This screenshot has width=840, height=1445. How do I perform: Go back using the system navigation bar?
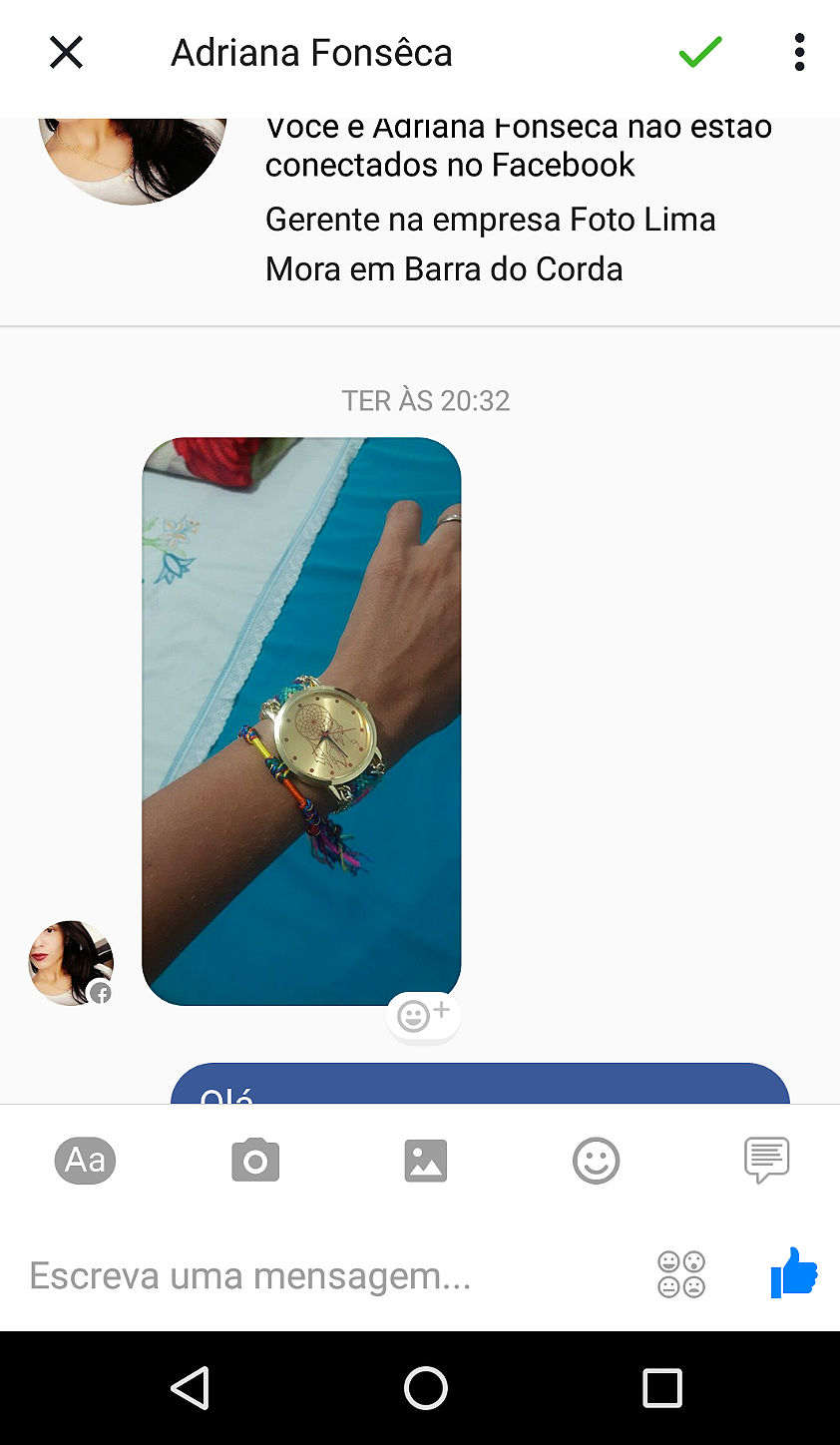tap(190, 1387)
